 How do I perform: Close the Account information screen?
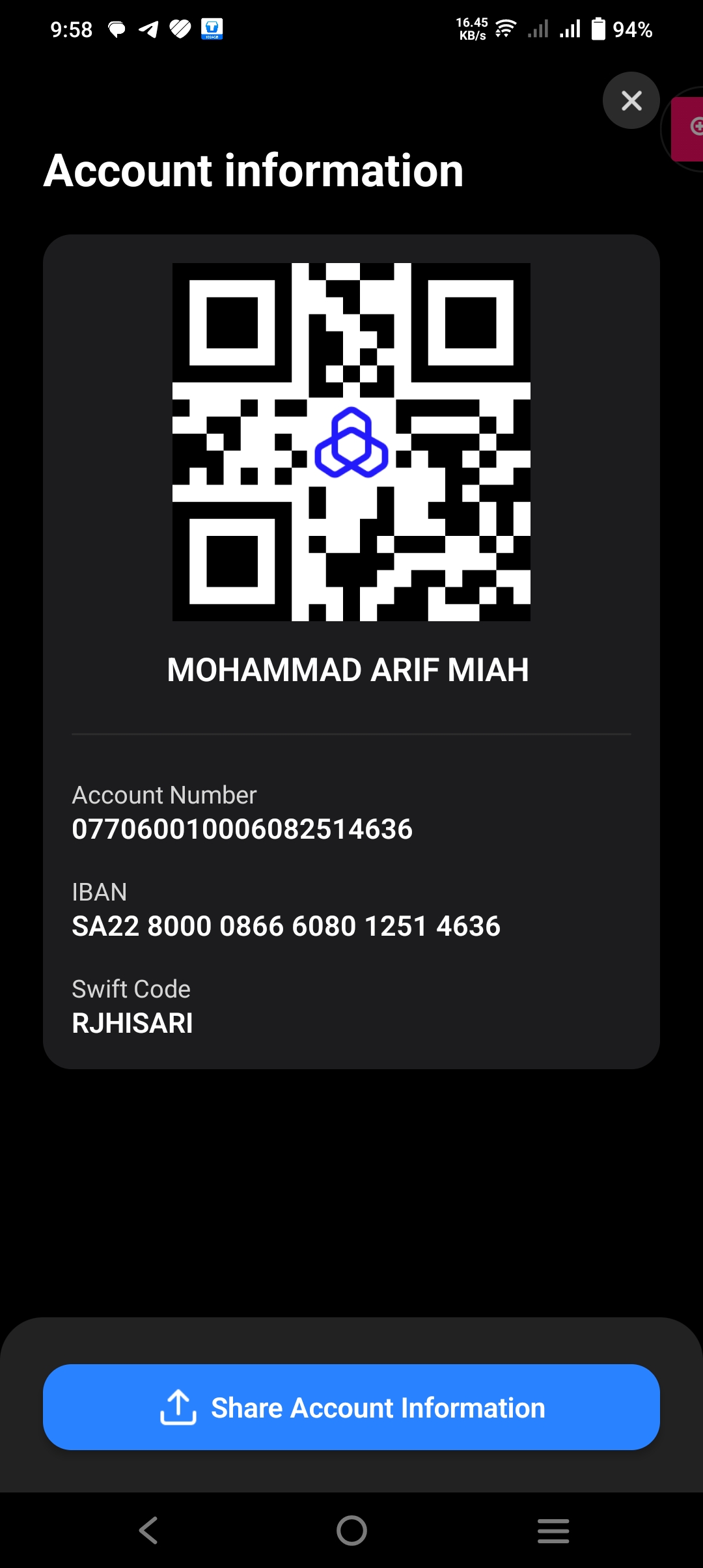point(631,101)
